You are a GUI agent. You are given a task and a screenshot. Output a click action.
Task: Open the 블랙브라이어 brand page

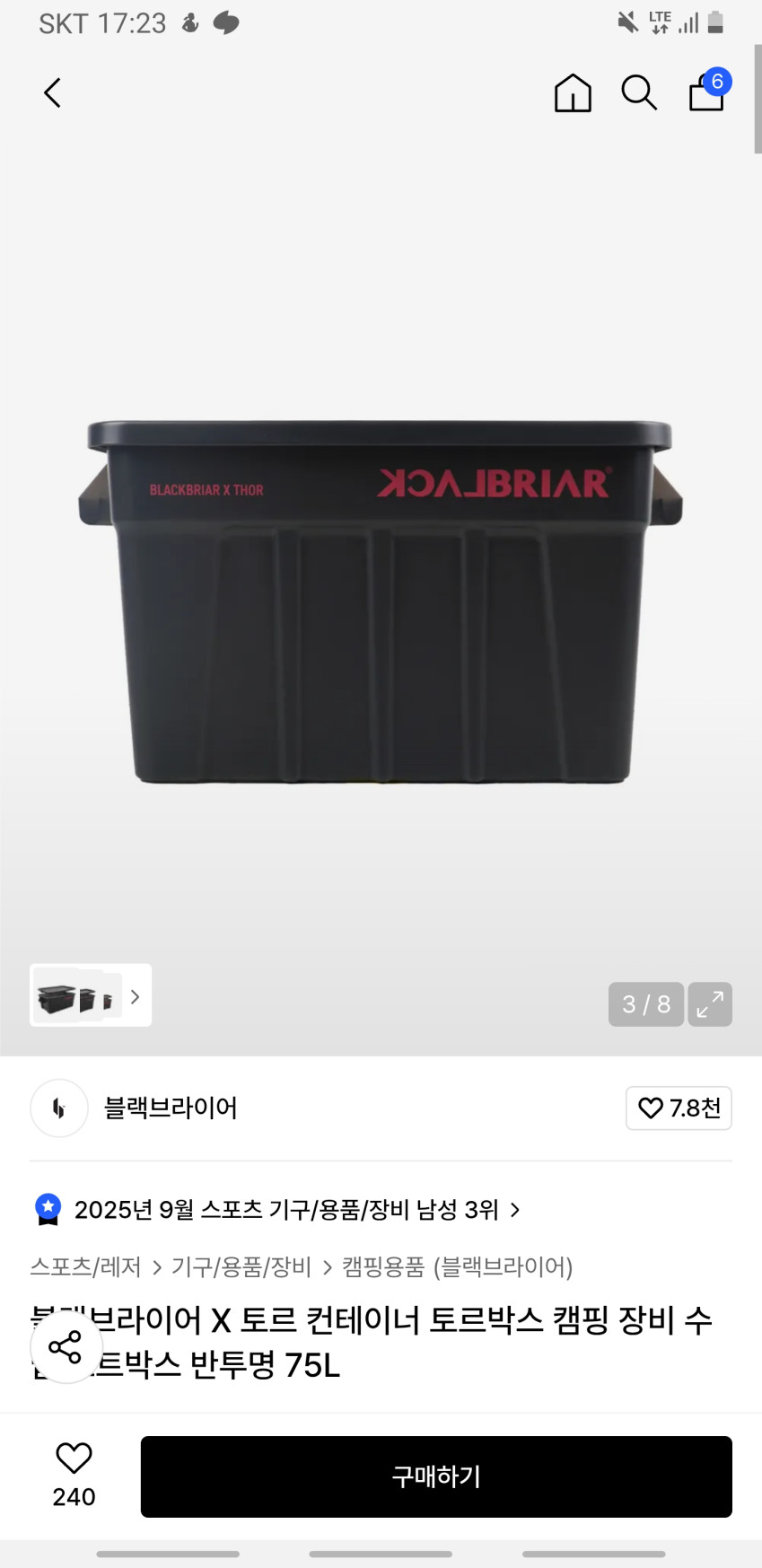point(171,1108)
